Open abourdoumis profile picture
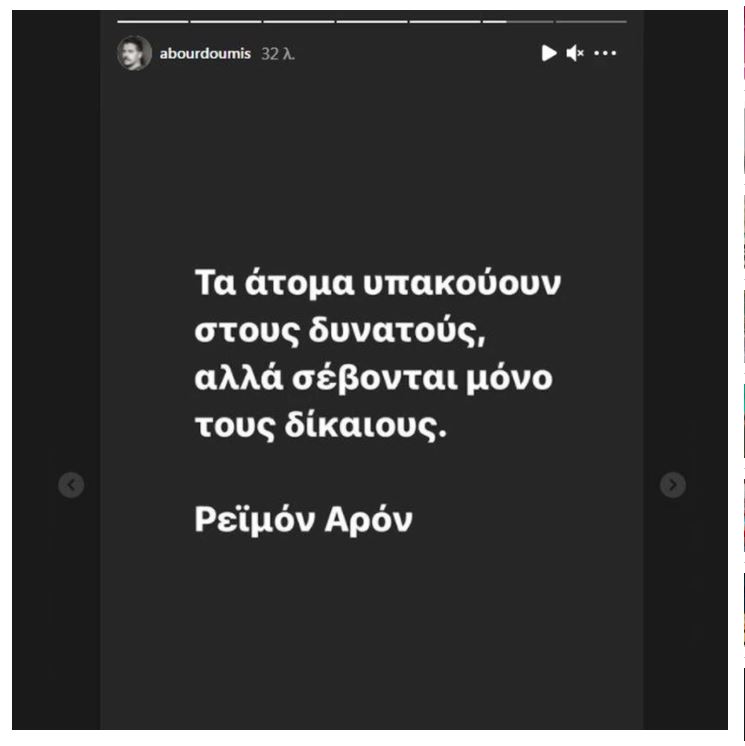The height and width of the screenshot is (746, 745). [134, 53]
